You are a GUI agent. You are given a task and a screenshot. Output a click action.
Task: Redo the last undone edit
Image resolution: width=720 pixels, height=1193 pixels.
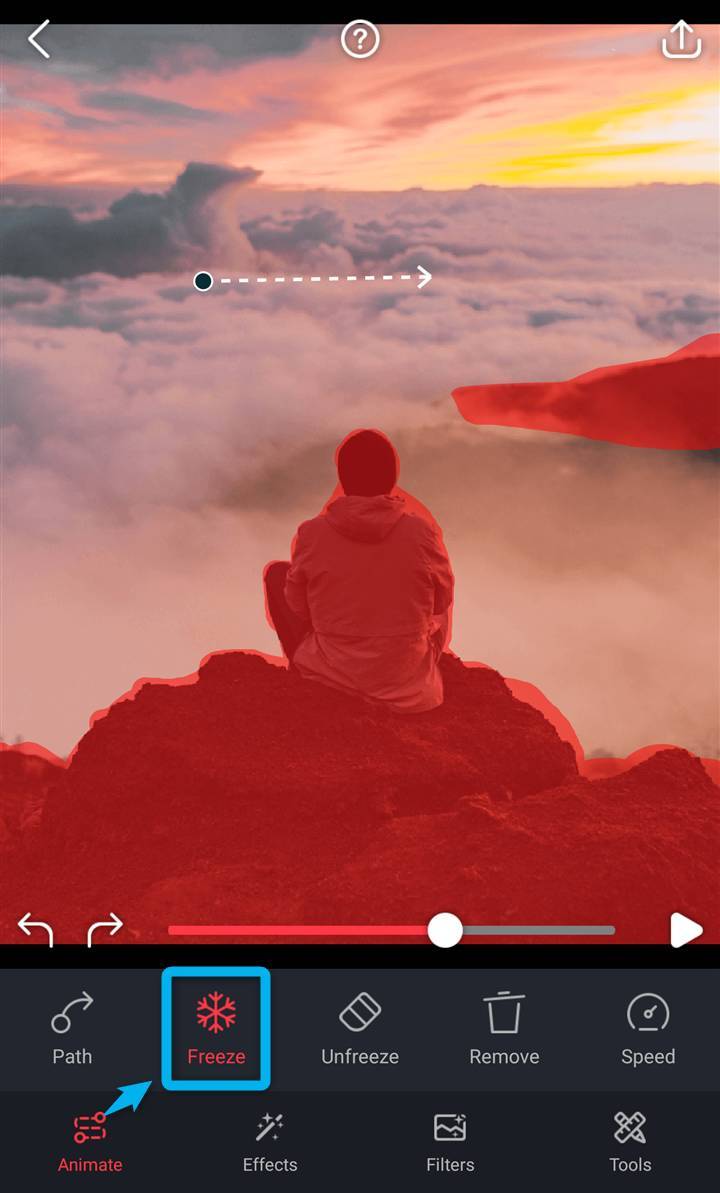(104, 930)
